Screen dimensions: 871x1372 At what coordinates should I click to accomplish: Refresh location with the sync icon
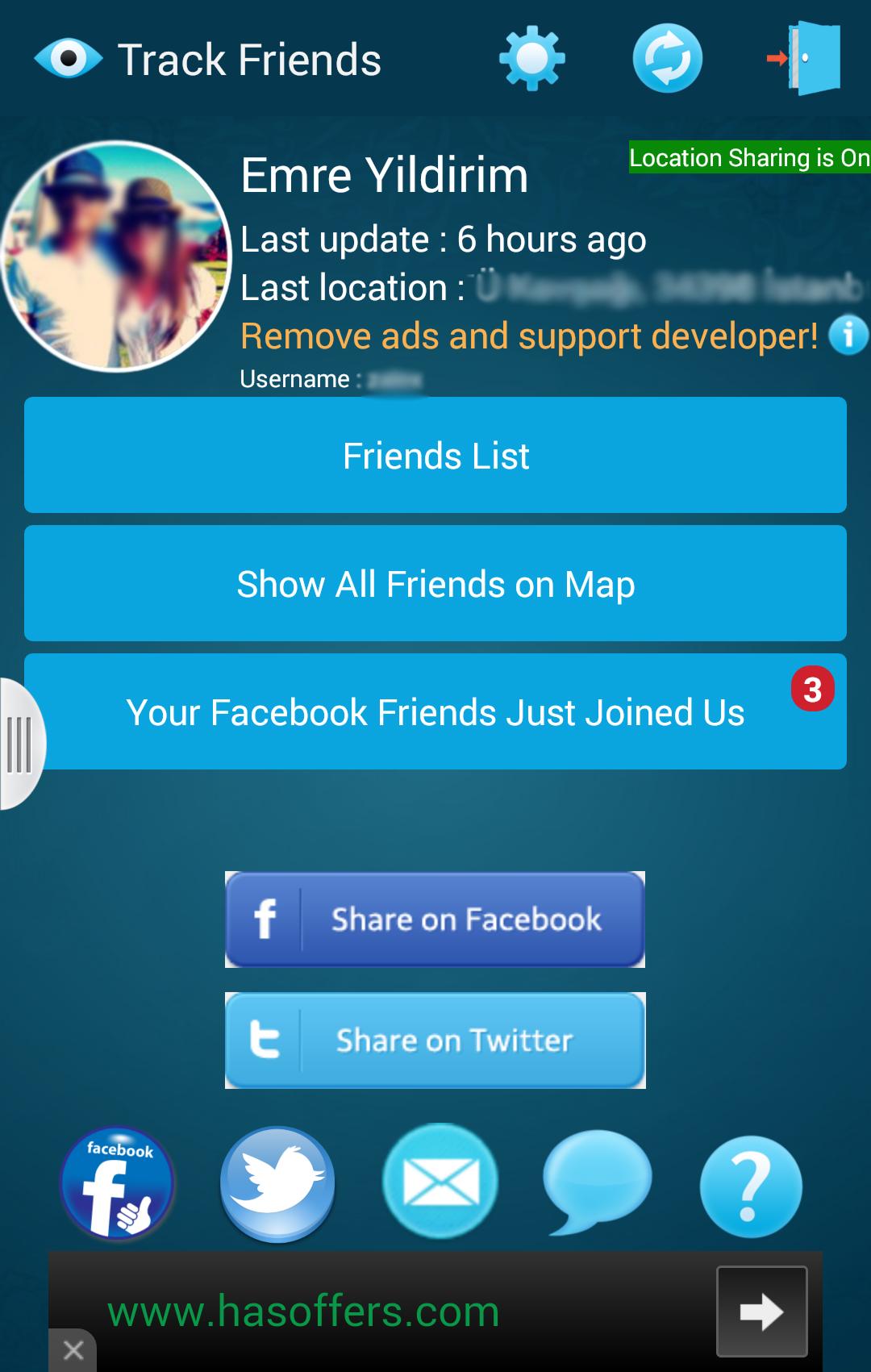[x=667, y=59]
